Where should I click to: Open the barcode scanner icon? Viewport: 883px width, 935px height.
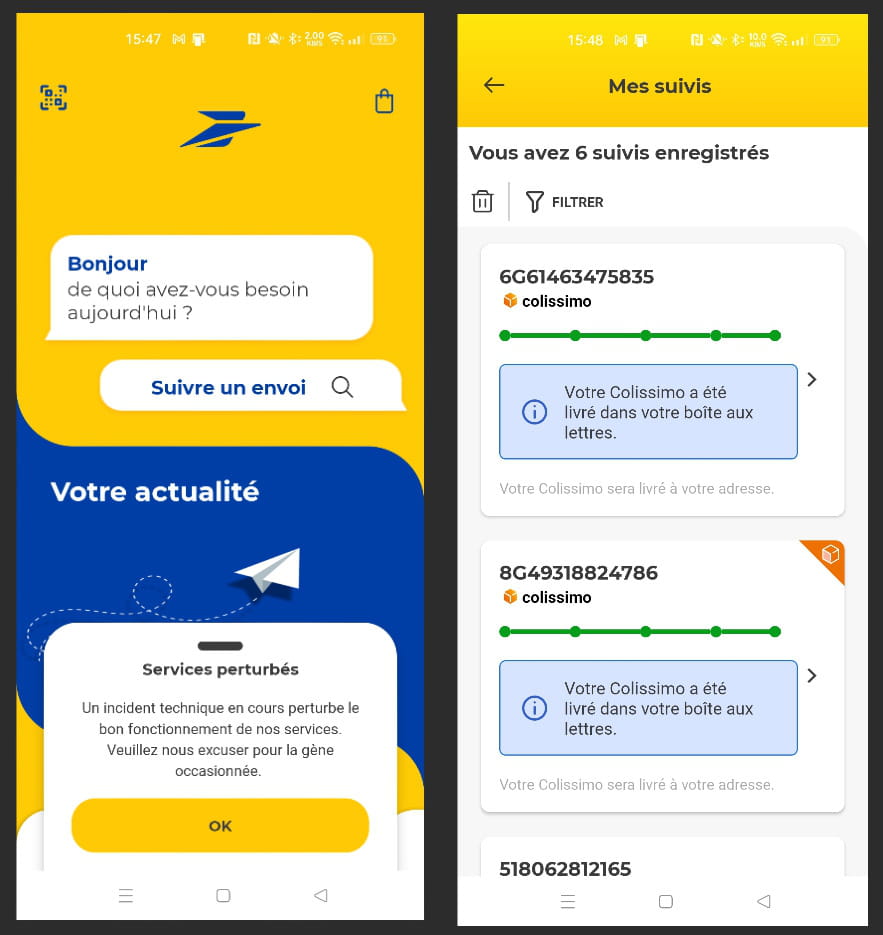[53, 98]
